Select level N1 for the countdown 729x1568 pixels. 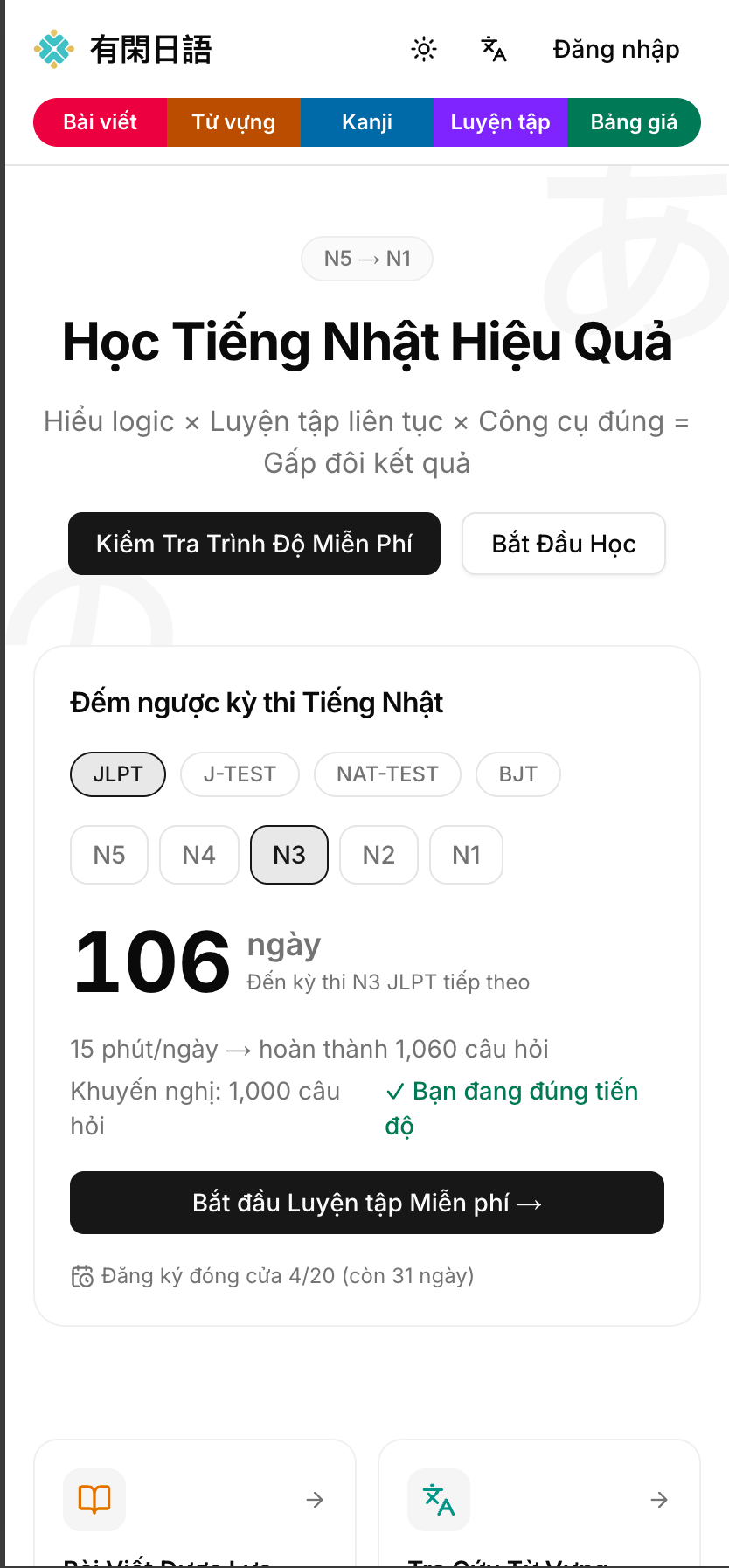(x=467, y=855)
